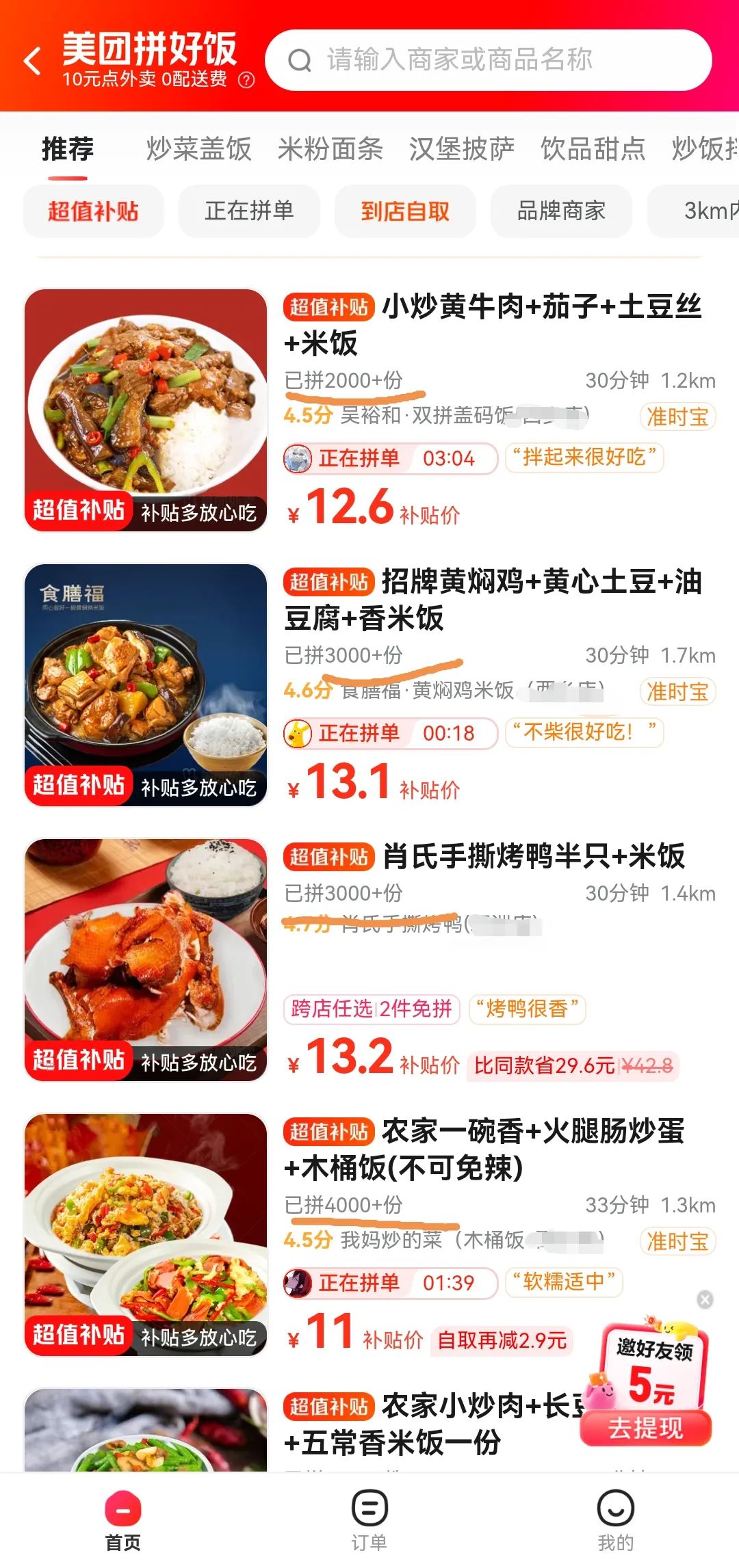Tap the search box for merchants or dishes
Image resolution: width=739 pixels, height=1568 pixels.
[487, 60]
